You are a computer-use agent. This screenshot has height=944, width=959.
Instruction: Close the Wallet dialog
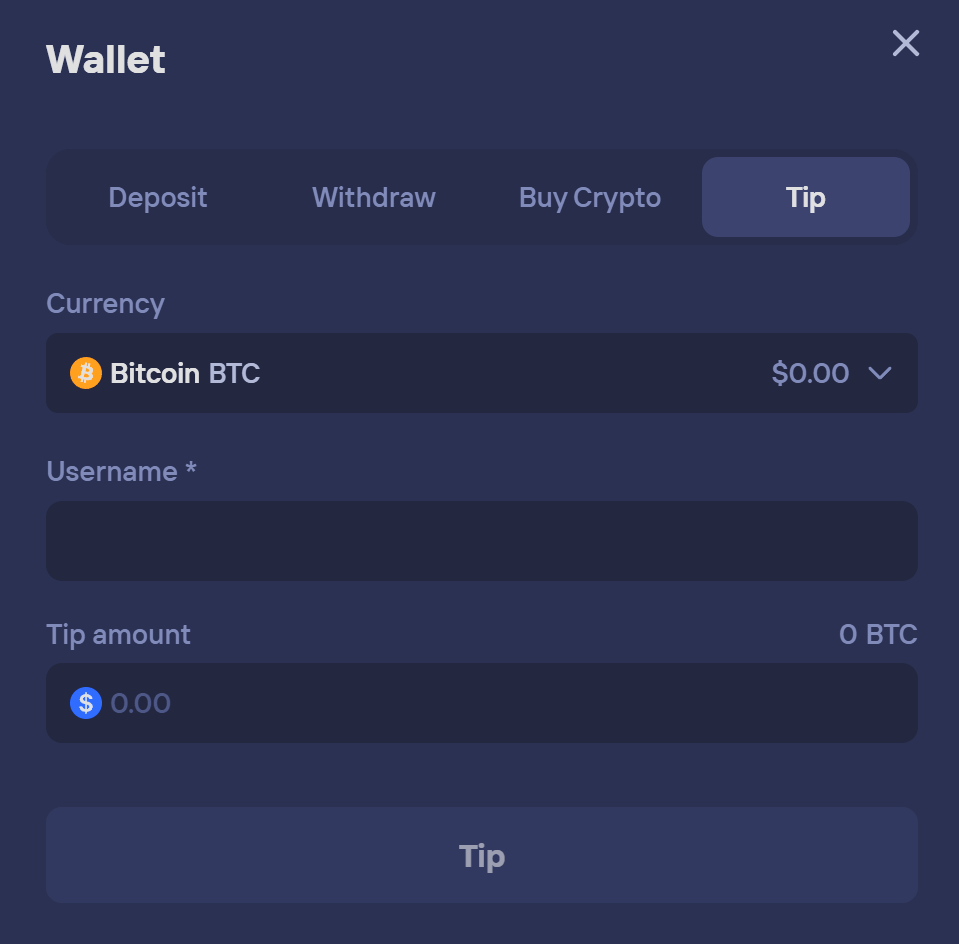click(905, 43)
